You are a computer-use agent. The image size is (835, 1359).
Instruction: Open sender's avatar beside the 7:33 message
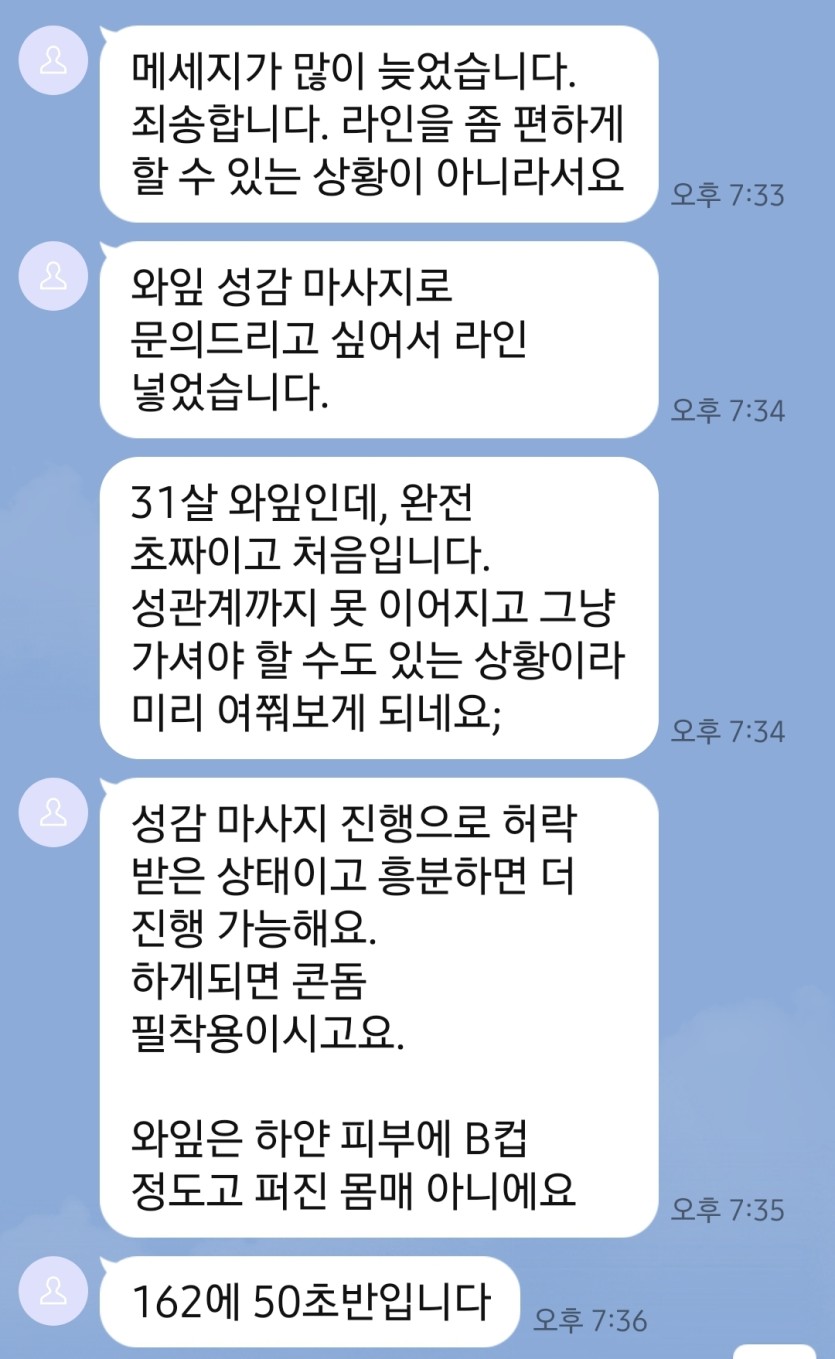point(52,62)
